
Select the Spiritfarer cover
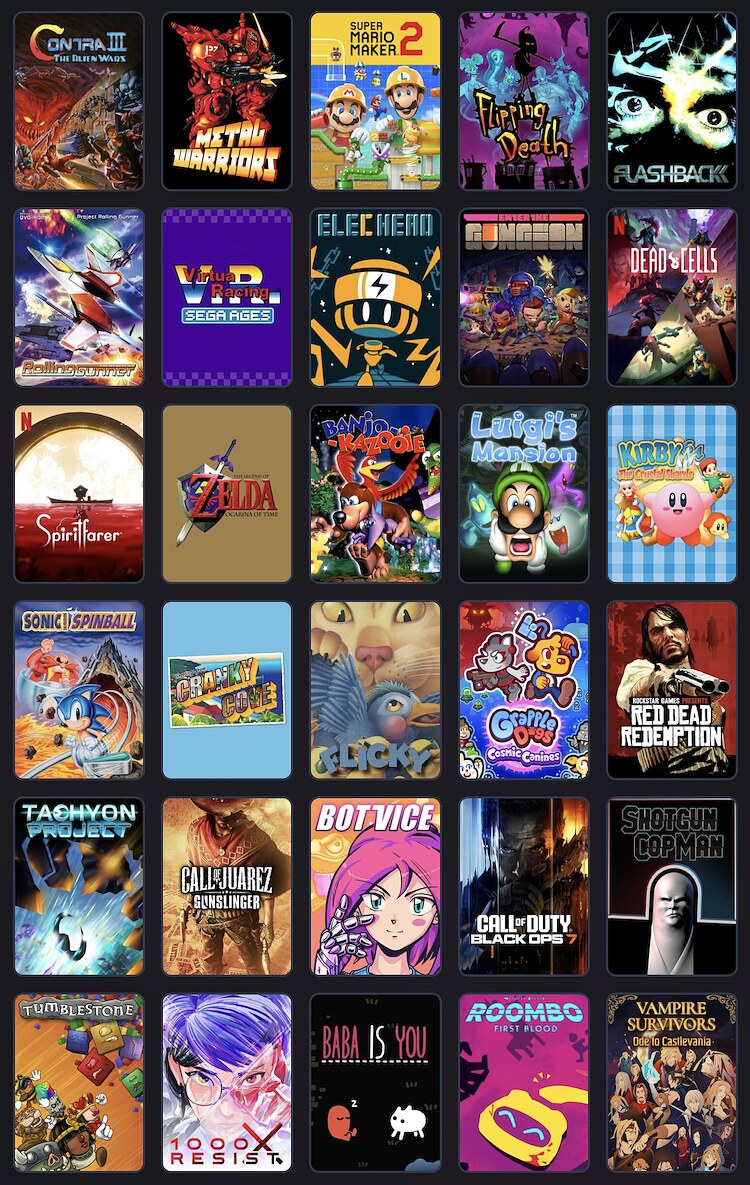(79, 493)
